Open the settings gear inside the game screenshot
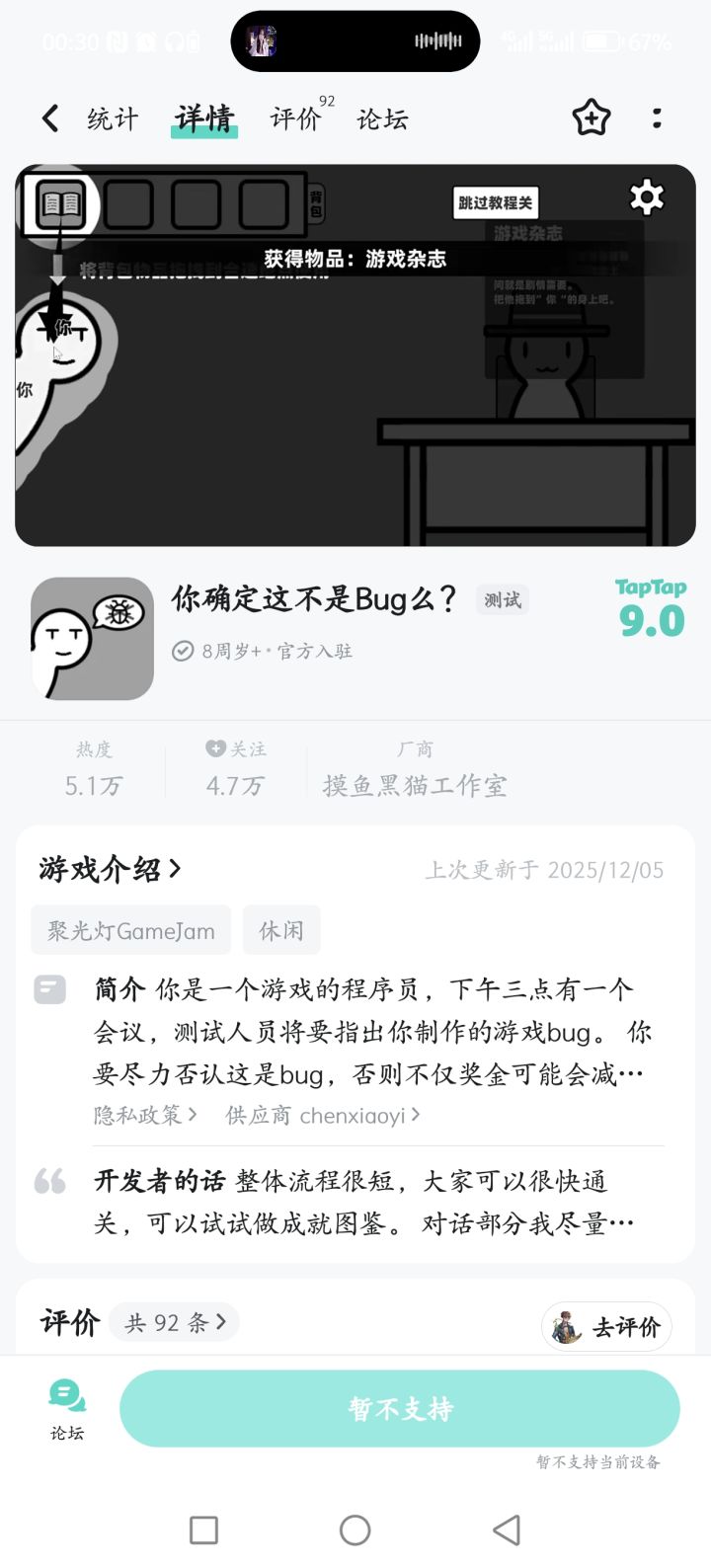This screenshot has width=711, height=1568. [647, 197]
